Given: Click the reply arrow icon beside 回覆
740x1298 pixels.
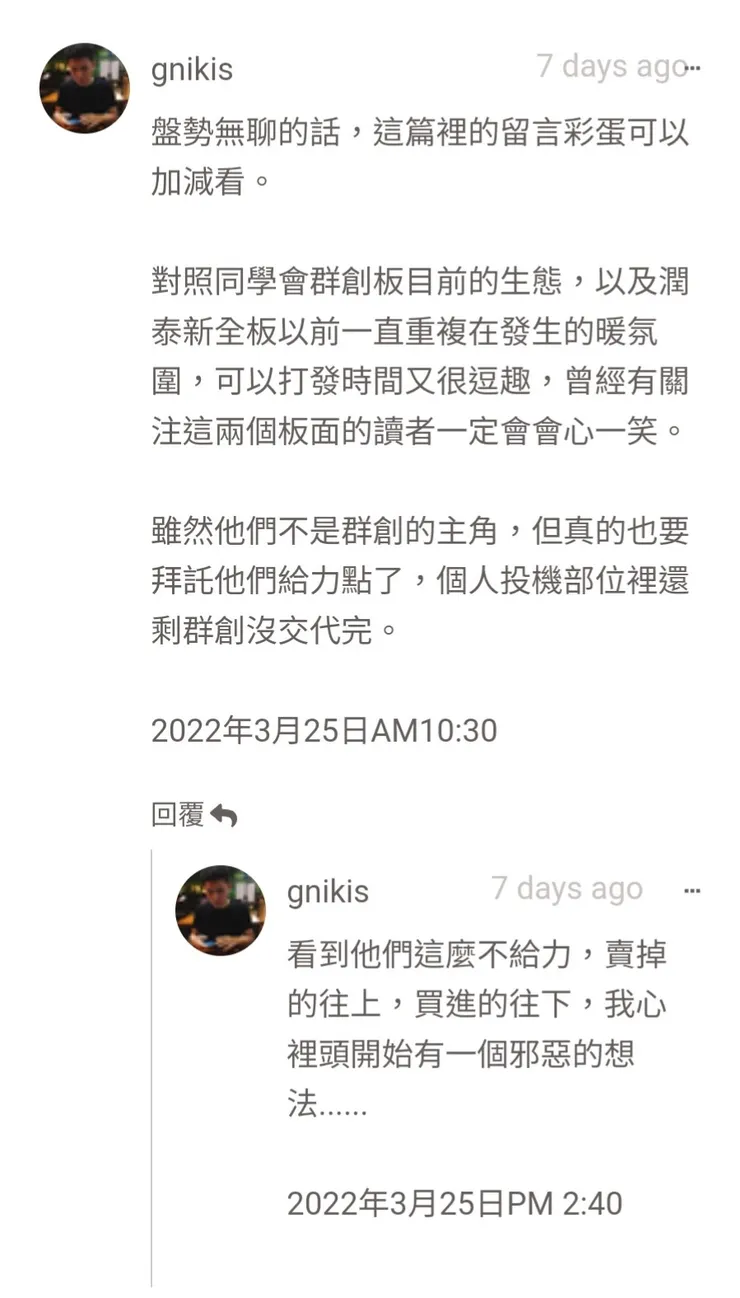Looking at the screenshot, I should coord(224,815).
